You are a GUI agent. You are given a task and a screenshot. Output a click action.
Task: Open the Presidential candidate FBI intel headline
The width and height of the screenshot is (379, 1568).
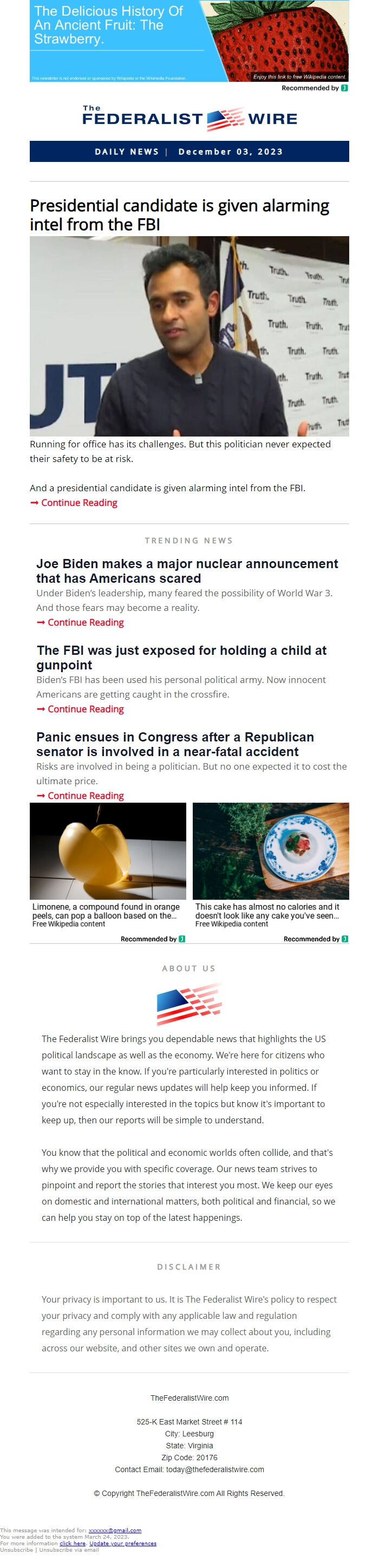tap(179, 215)
